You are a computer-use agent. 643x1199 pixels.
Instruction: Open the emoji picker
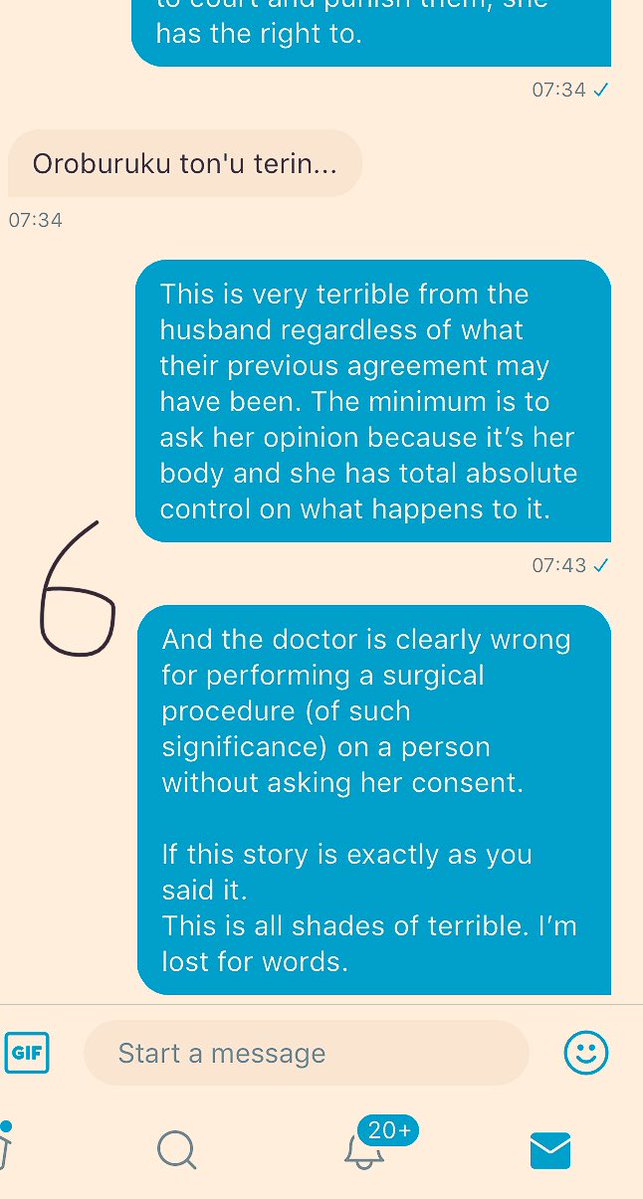click(586, 1053)
